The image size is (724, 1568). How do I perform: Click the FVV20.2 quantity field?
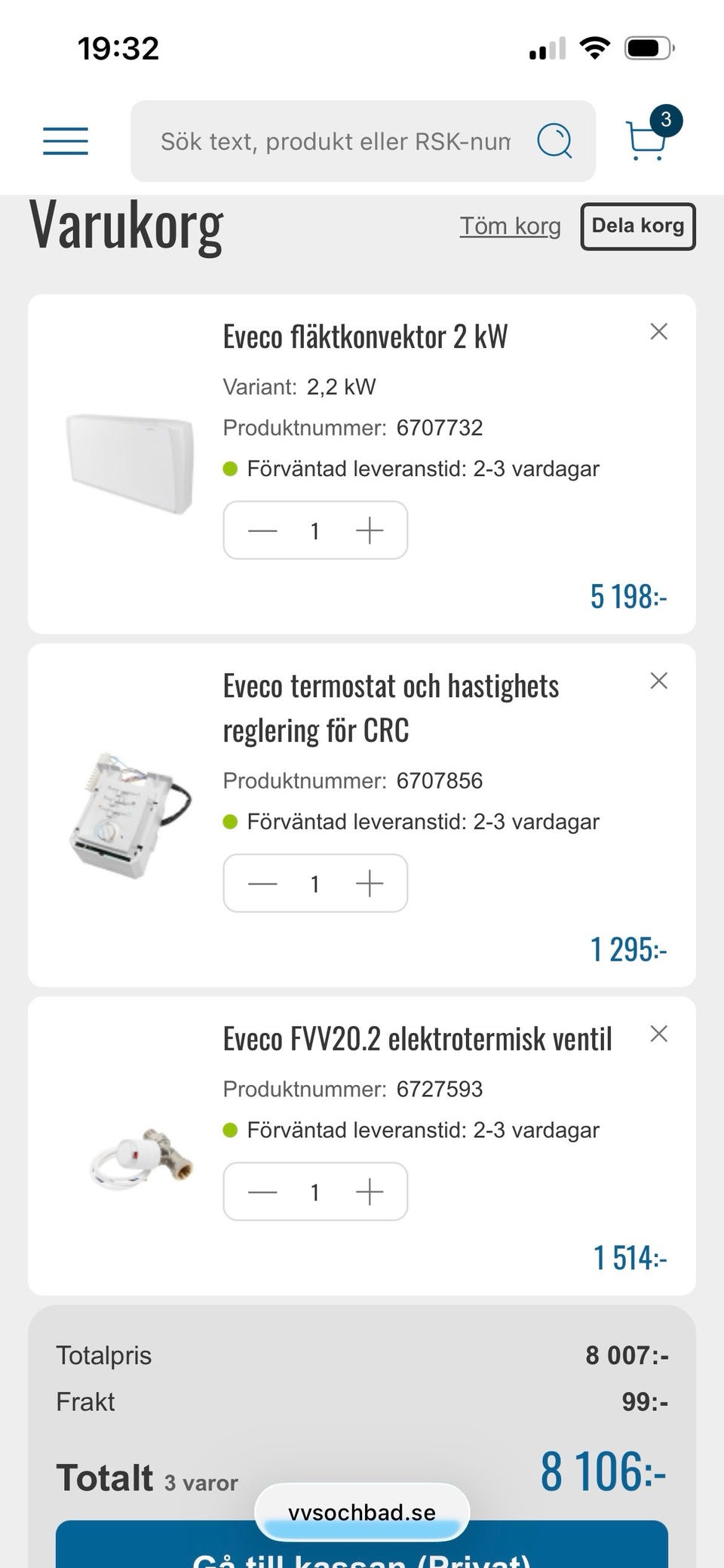point(315,1191)
